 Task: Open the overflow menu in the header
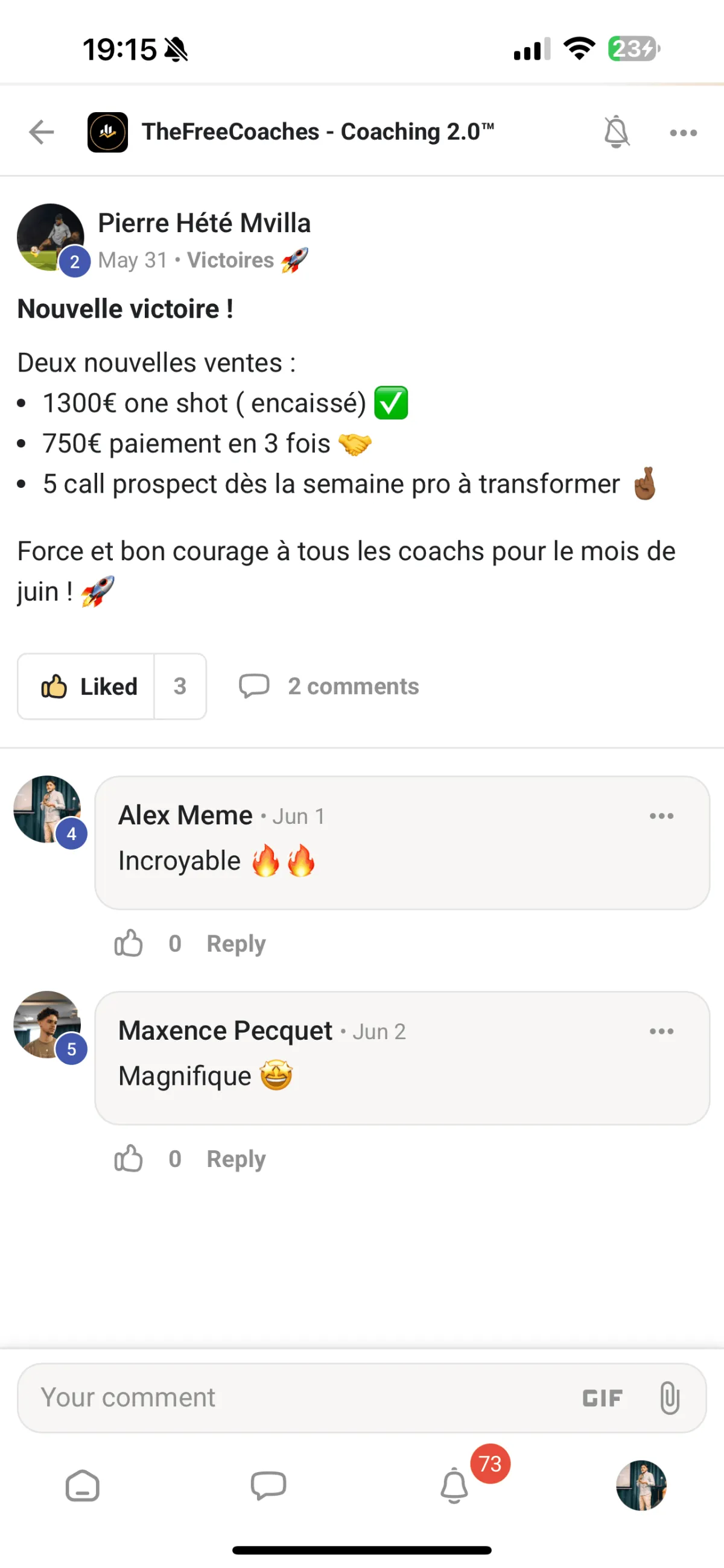683,133
